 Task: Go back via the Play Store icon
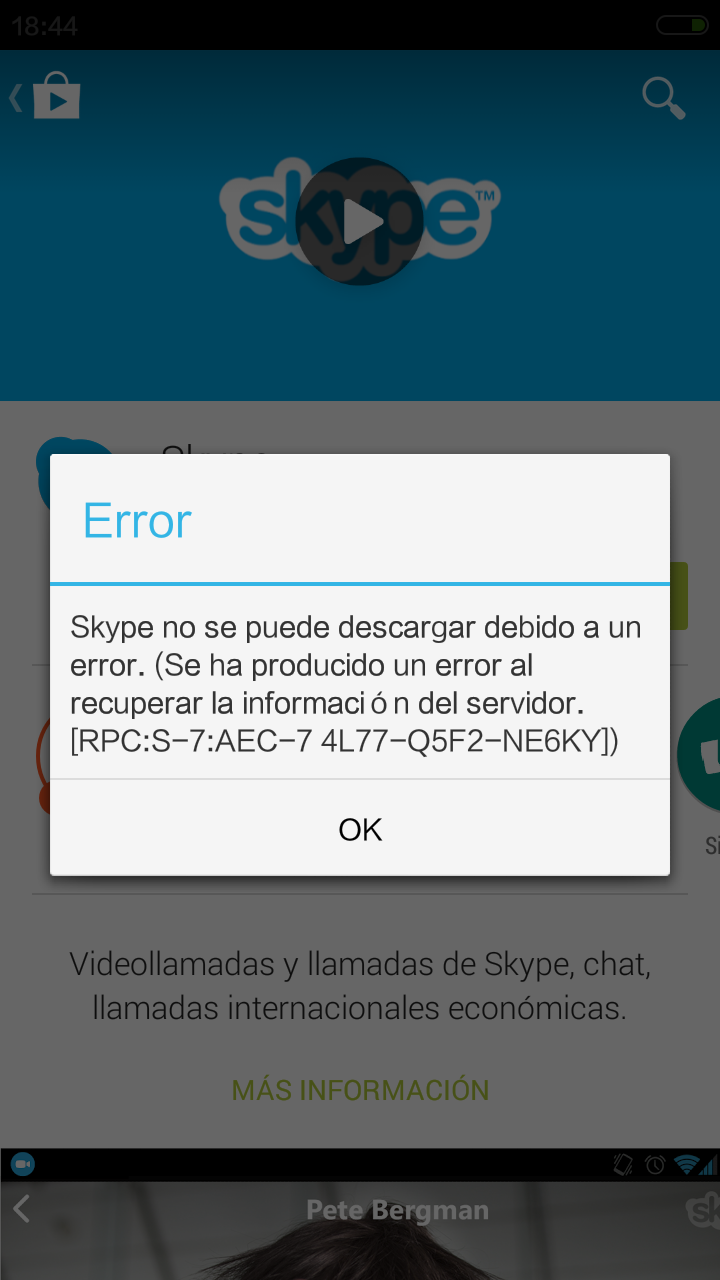click(46, 98)
